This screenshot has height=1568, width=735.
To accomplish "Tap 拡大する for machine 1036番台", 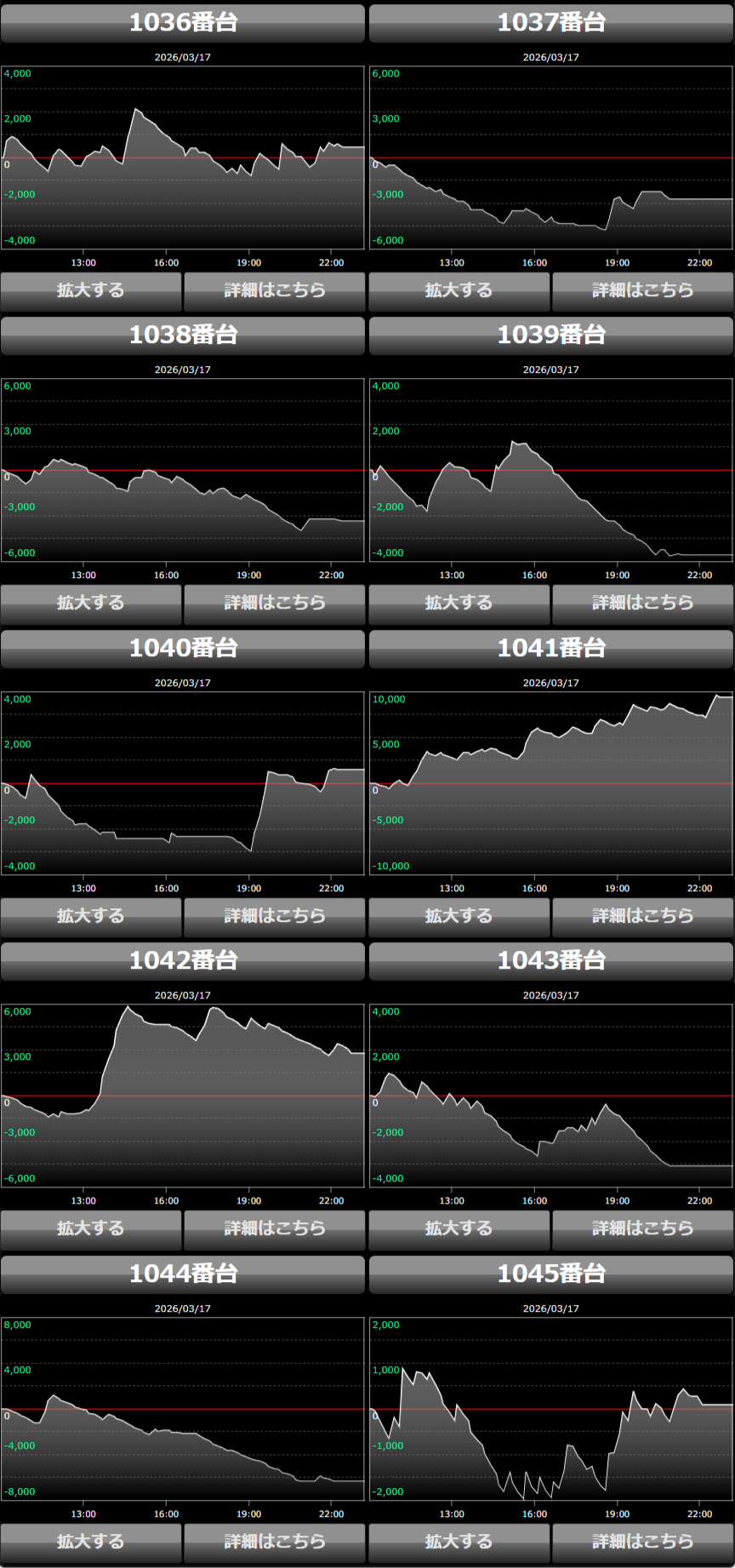I will pos(91,290).
